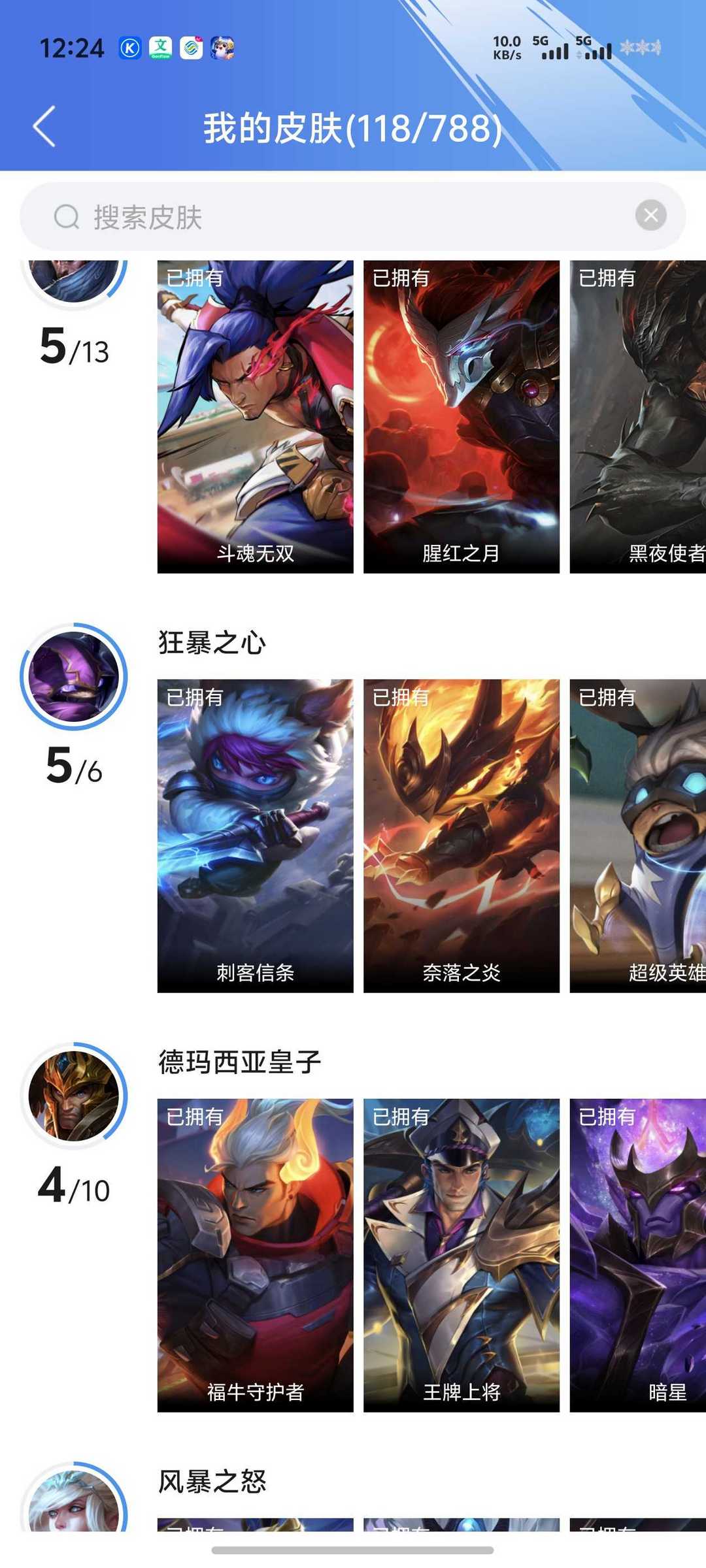Tap the 风暴之怒 champion avatar
This screenshot has width=706, height=1568.
pyautogui.click(x=74, y=1503)
